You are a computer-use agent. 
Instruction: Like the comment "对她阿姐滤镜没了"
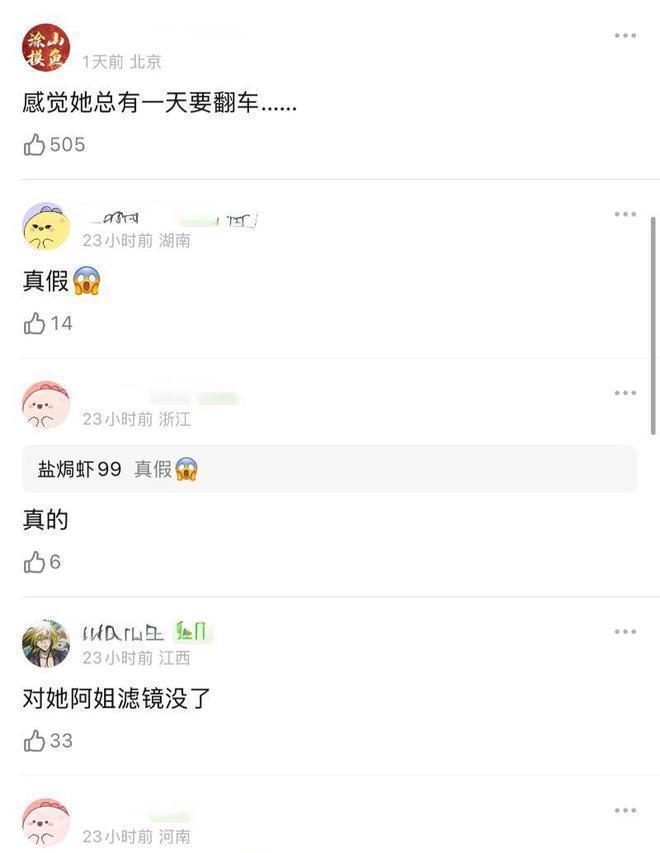(x=35, y=741)
